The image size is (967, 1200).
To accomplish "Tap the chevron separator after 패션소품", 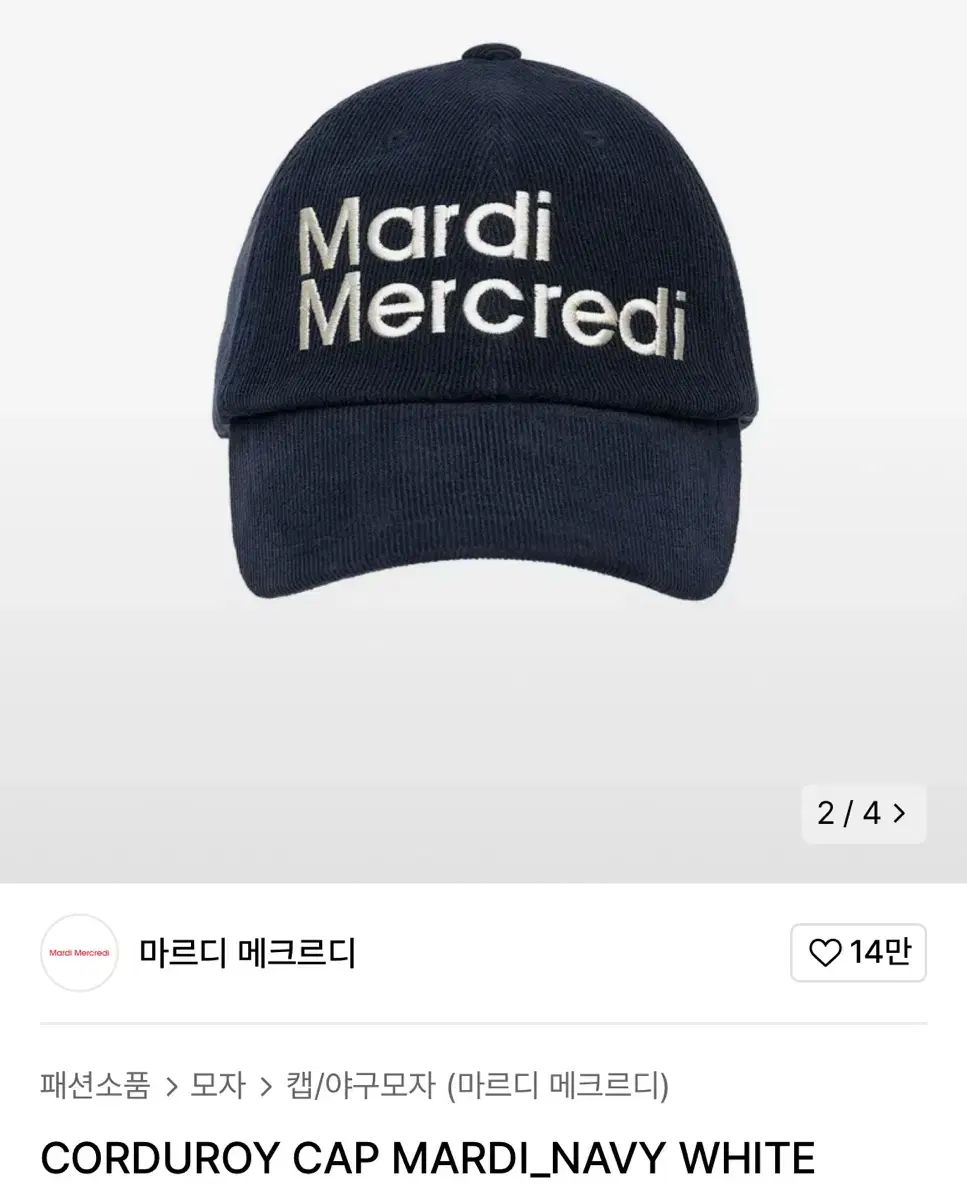I will point(170,1084).
